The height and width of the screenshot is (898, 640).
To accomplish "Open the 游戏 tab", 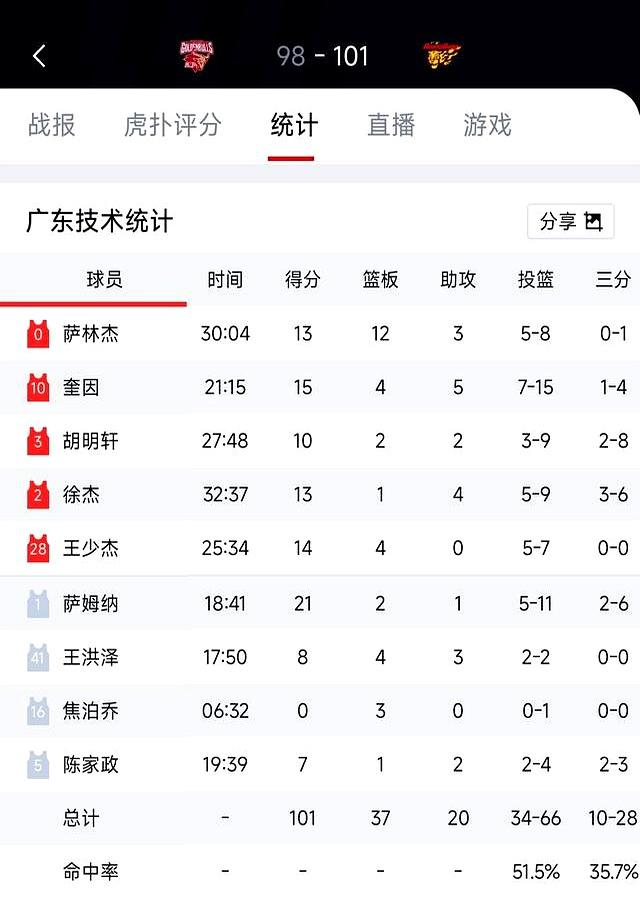I will tap(487, 125).
